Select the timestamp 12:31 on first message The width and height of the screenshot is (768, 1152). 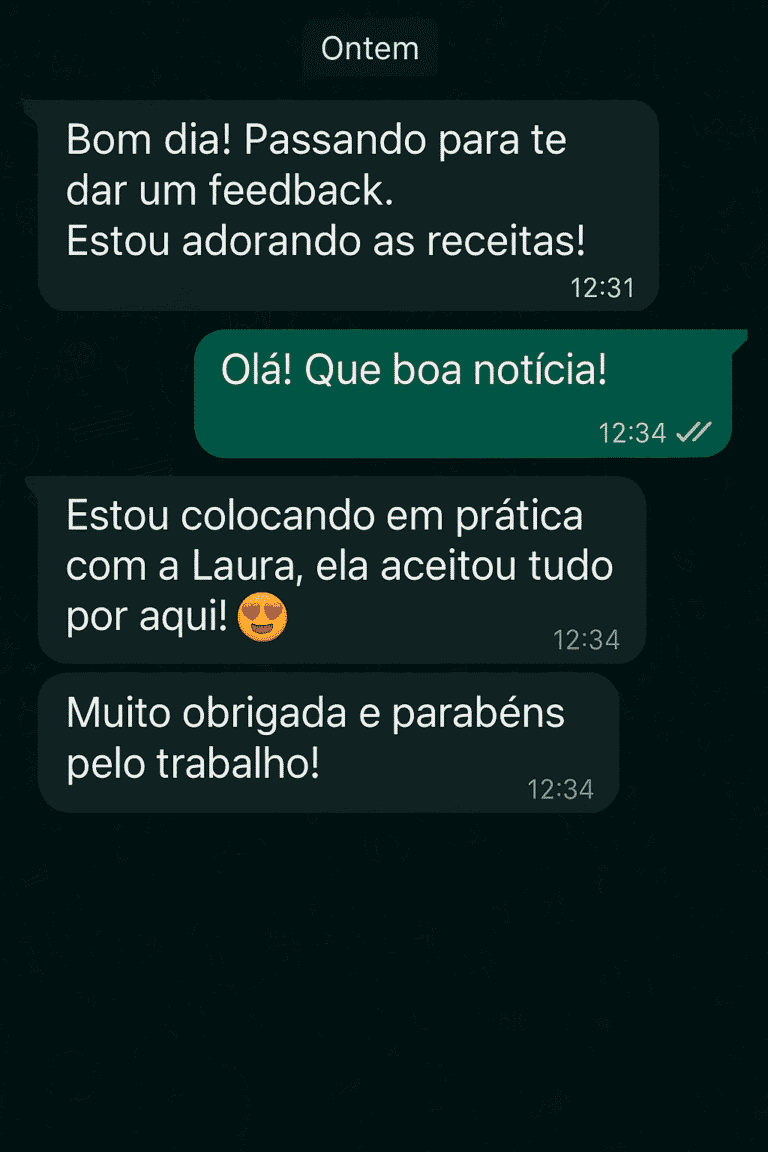tap(605, 286)
